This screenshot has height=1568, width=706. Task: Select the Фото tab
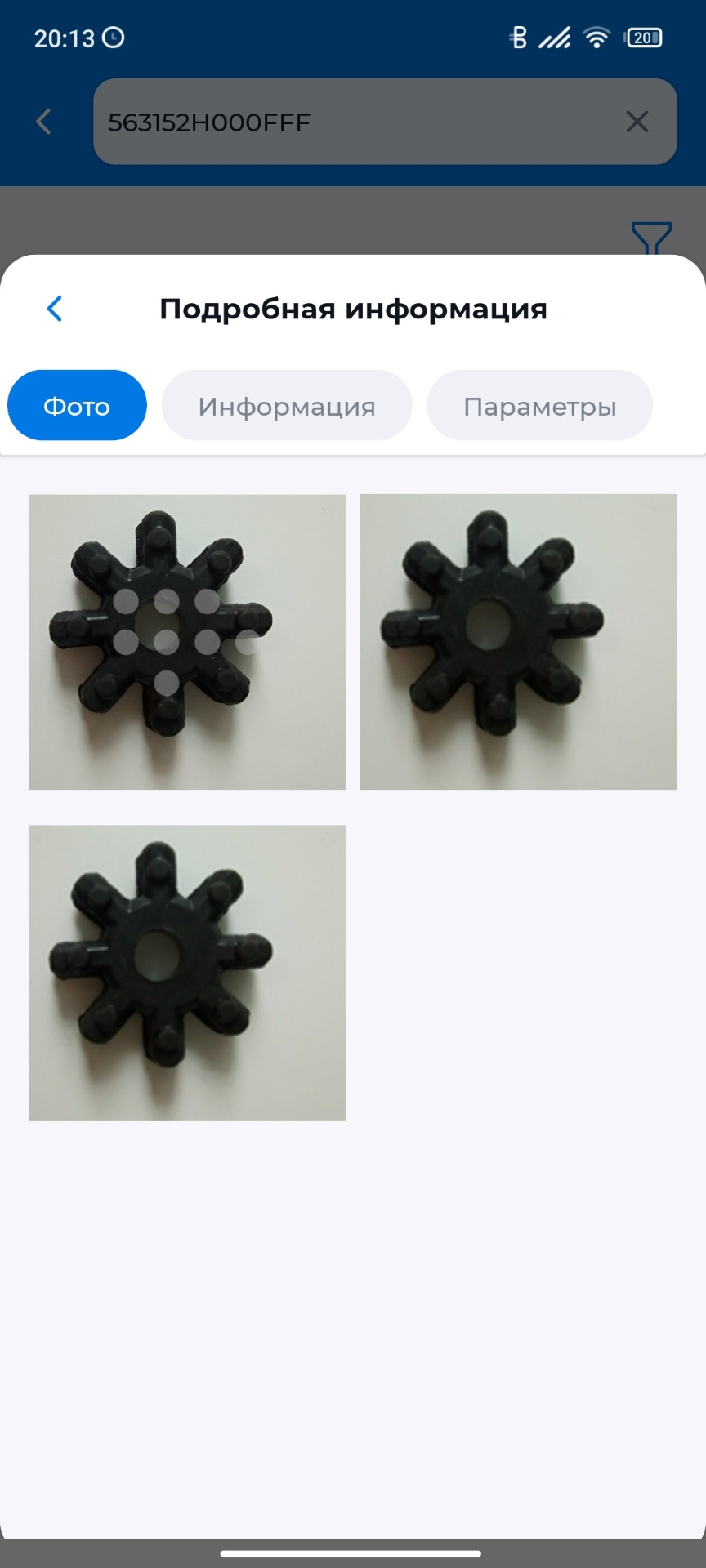pyautogui.click(x=77, y=406)
